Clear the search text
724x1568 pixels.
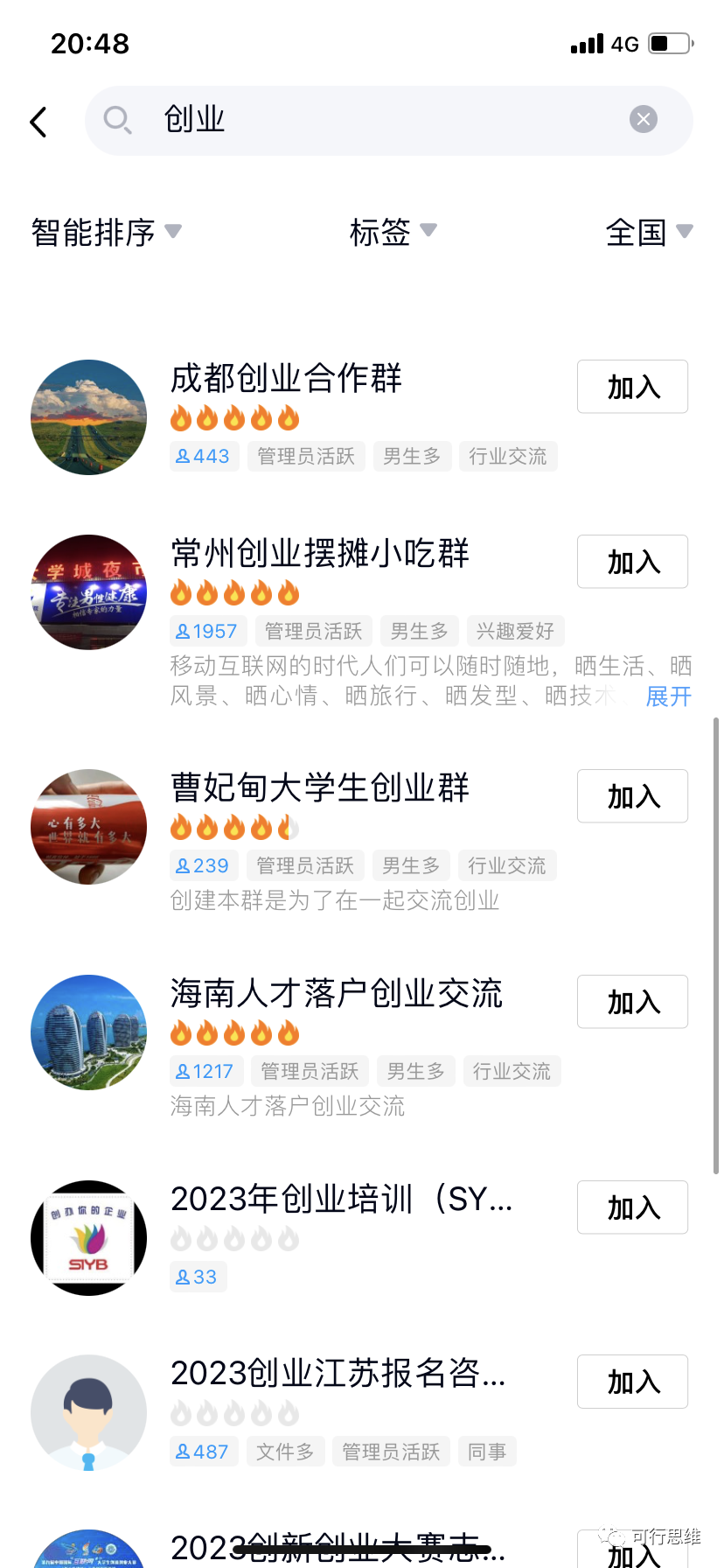pyautogui.click(x=644, y=119)
